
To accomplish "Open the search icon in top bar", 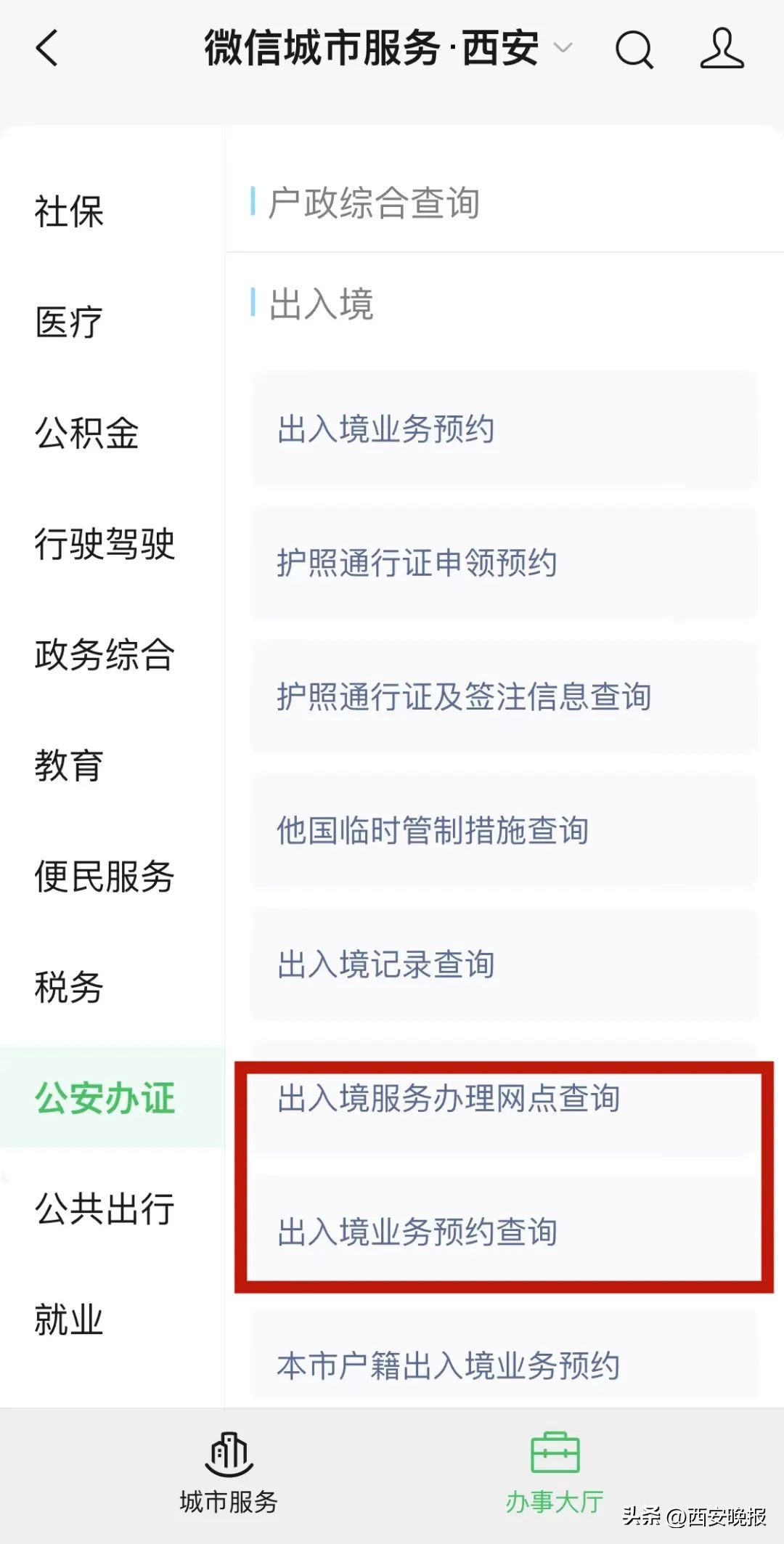I will pyautogui.click(x=634, y=50).
